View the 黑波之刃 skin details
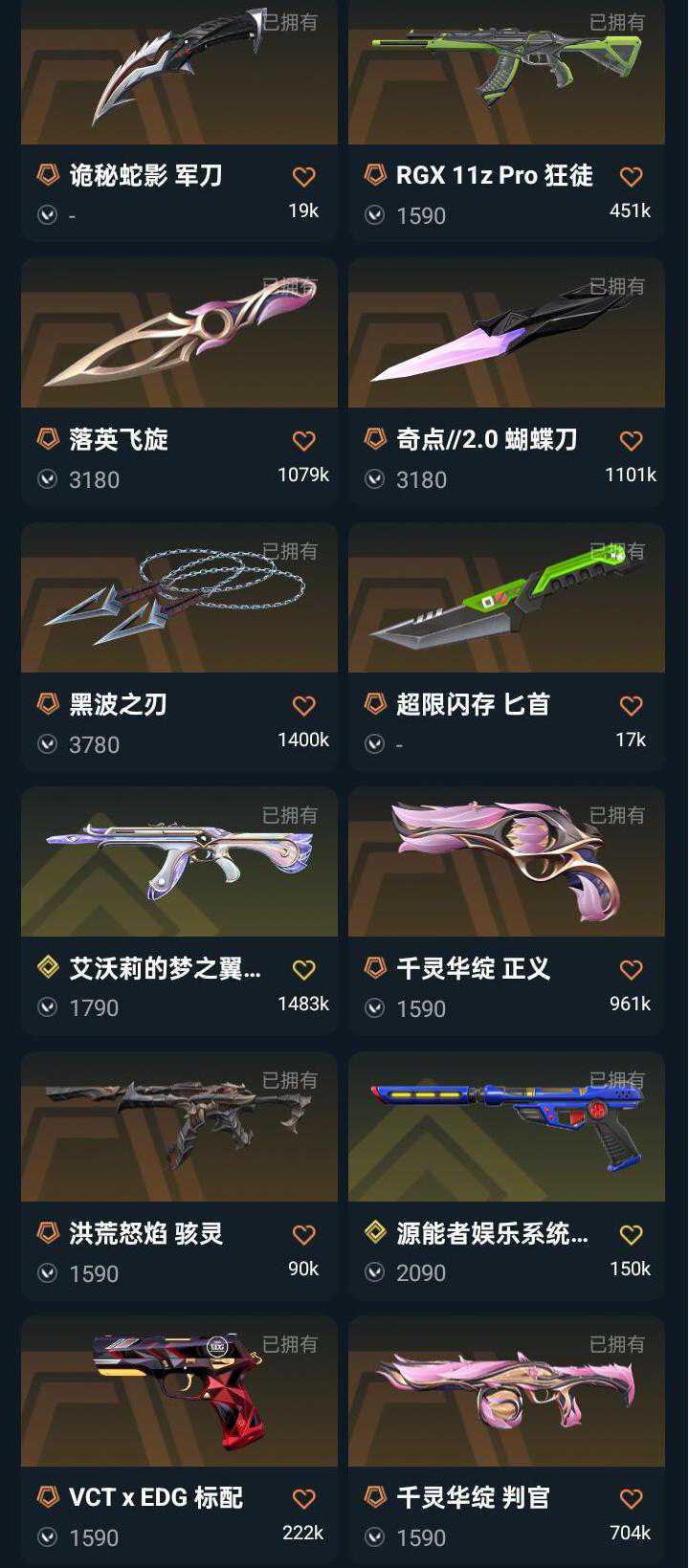Image resolution: width=689 pixels, height=1568 pixels. (x=179, y=600)
